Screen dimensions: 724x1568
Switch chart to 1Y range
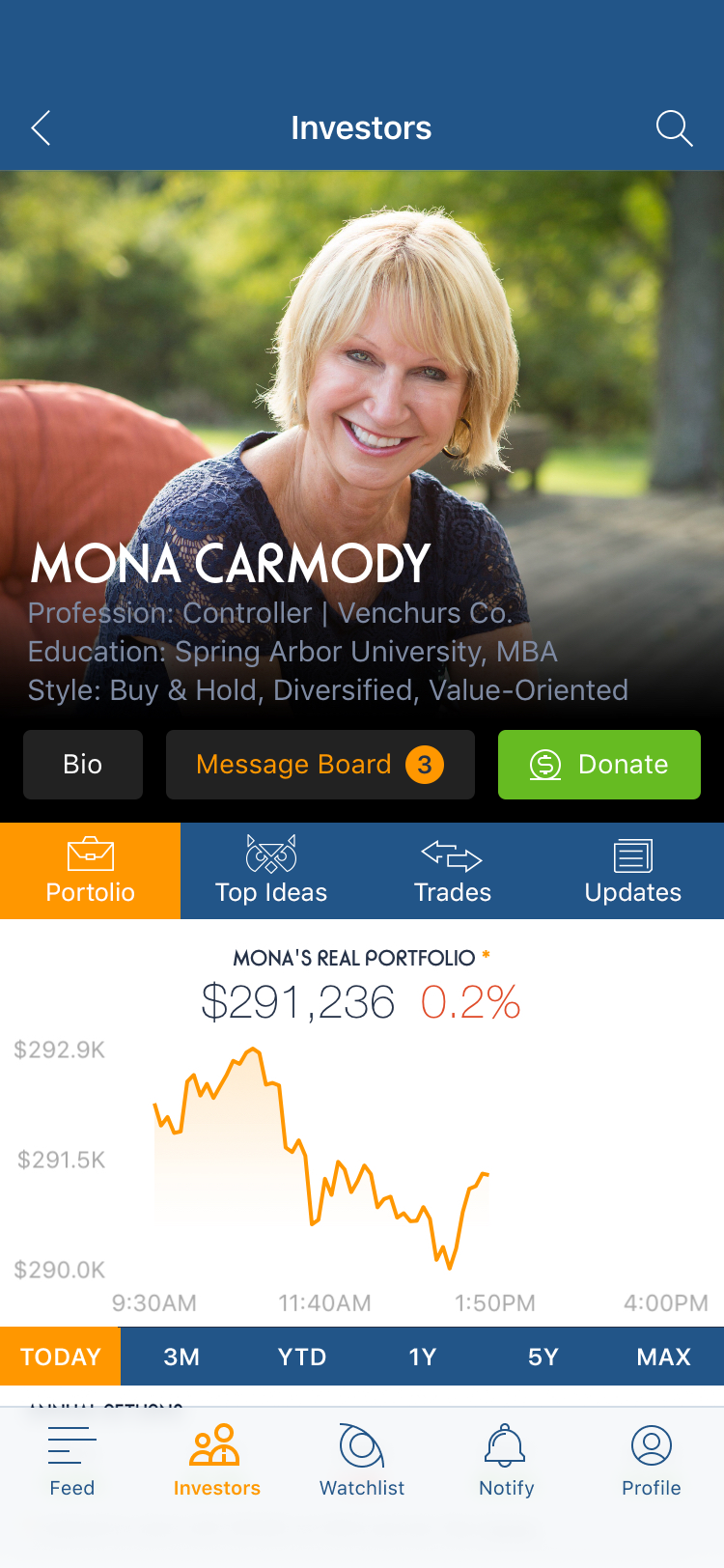(x=423, y=1357)
